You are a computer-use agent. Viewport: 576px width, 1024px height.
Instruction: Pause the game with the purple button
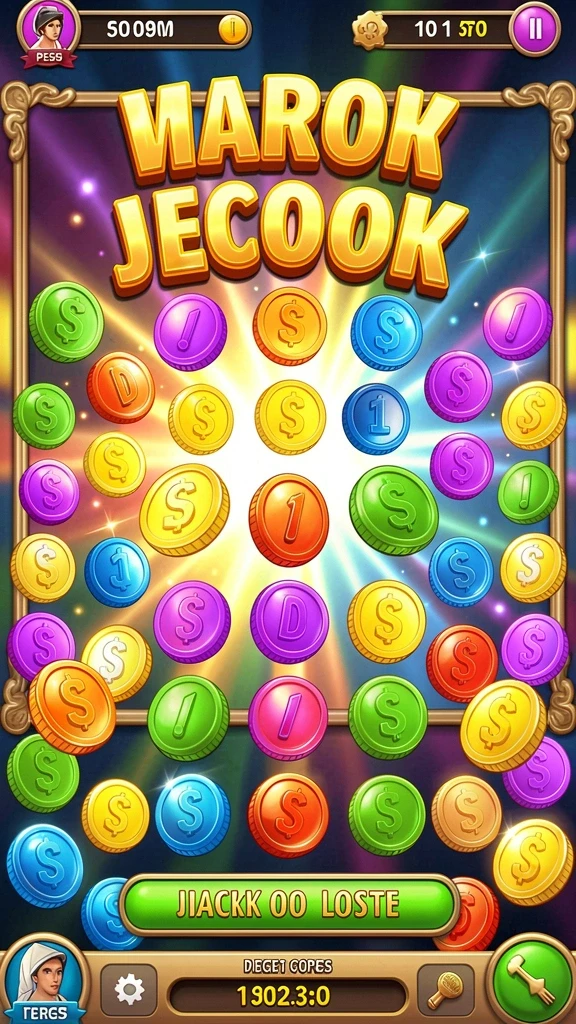point(535,29)
